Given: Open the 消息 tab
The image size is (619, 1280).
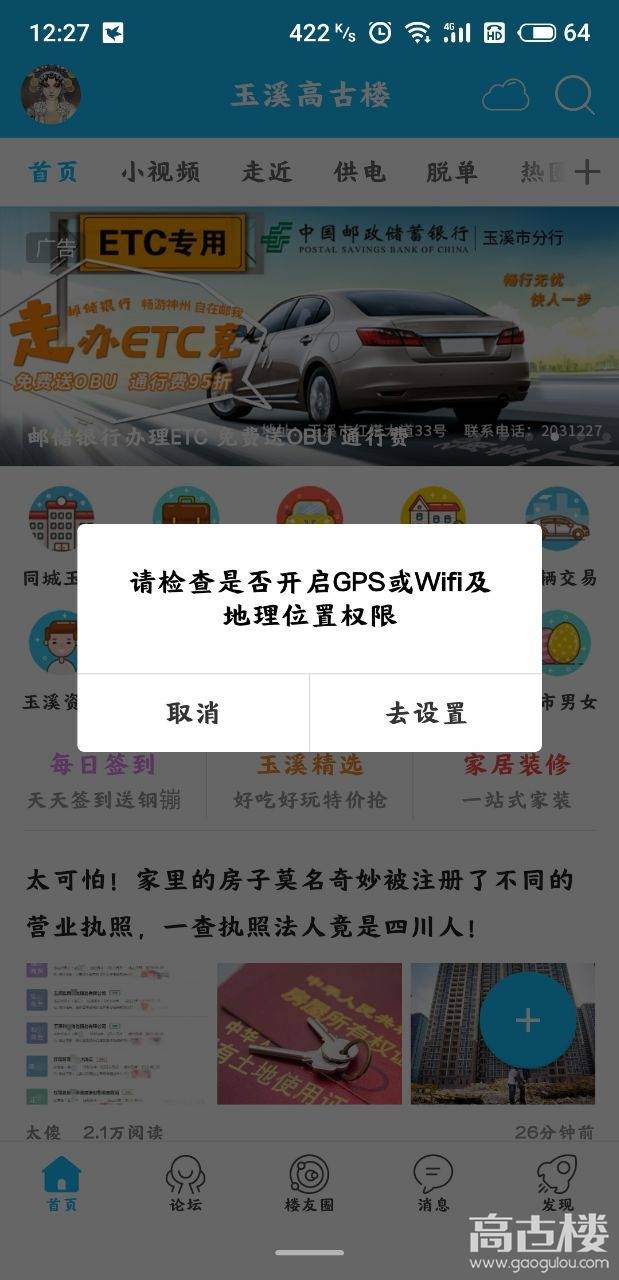Looking at the screenshot, I should (x=433, y=1183).
